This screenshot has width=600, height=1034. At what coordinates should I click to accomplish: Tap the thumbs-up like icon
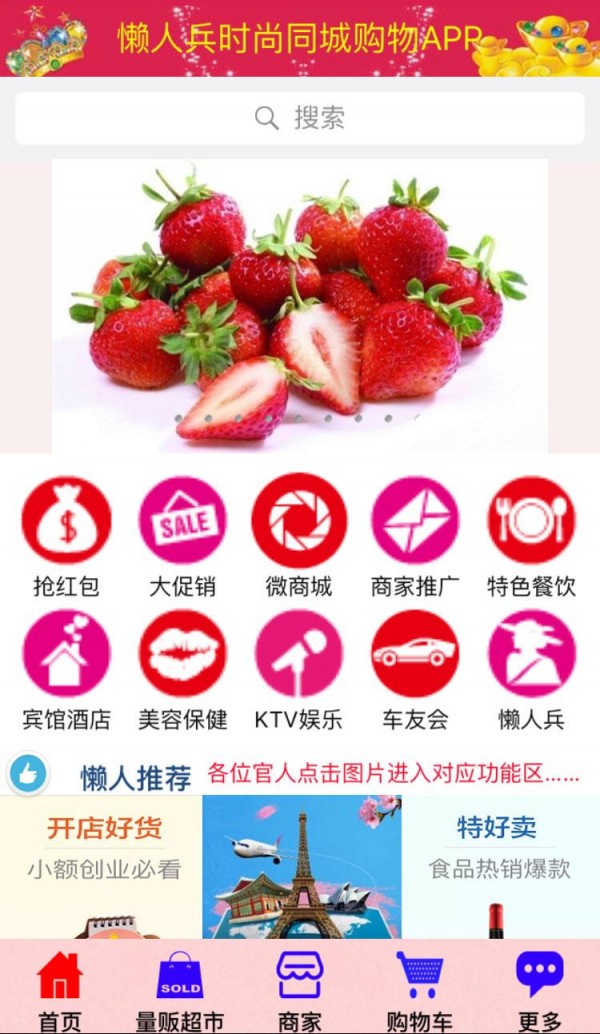coord(29,773)
